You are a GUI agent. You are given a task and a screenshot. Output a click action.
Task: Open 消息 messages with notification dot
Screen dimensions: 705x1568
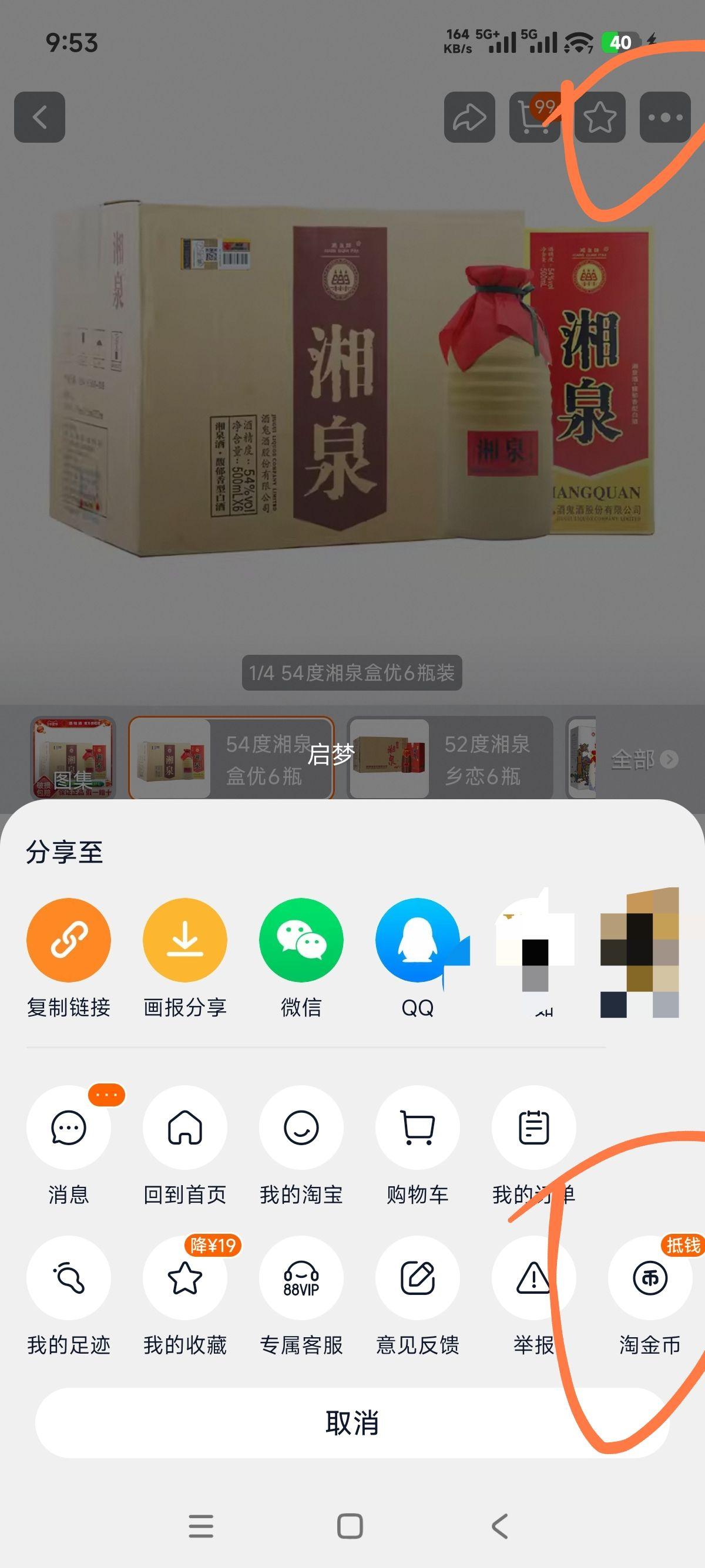click(x=69, y=1128)
